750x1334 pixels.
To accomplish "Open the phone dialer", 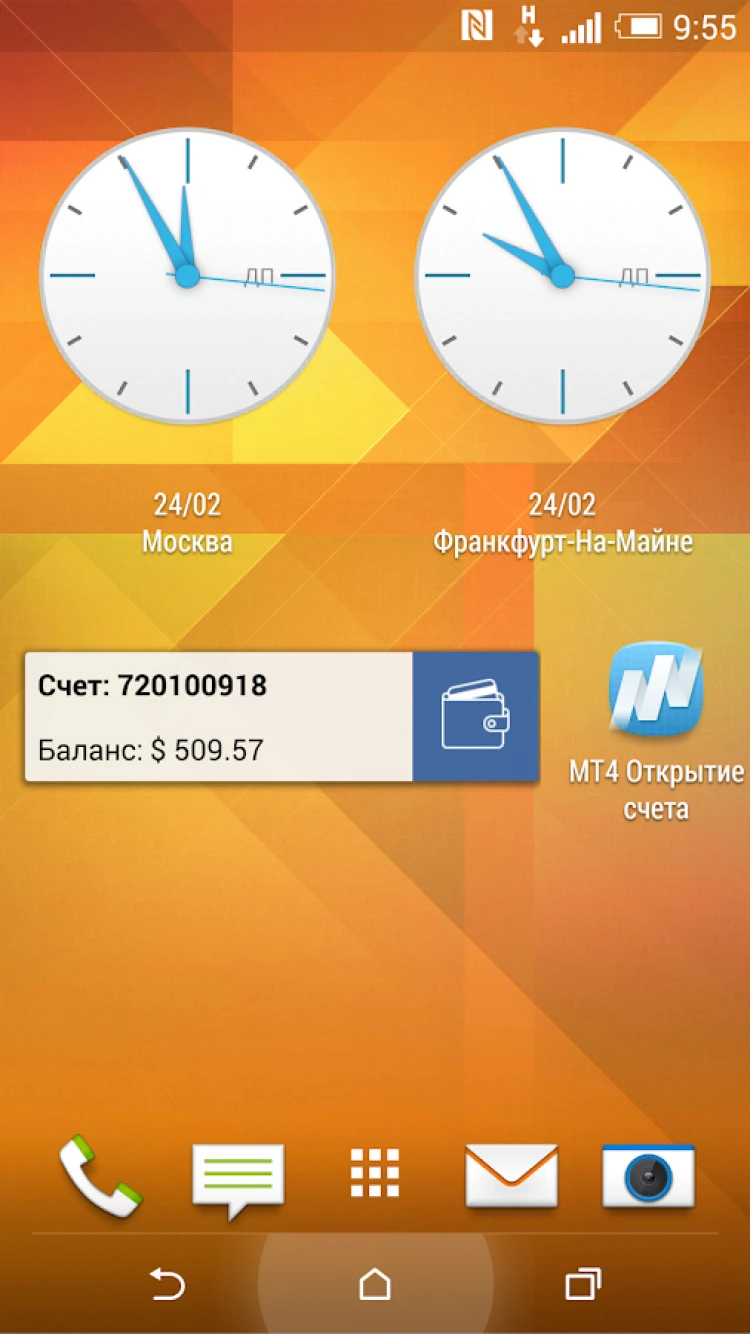I will coord(99,1176).
